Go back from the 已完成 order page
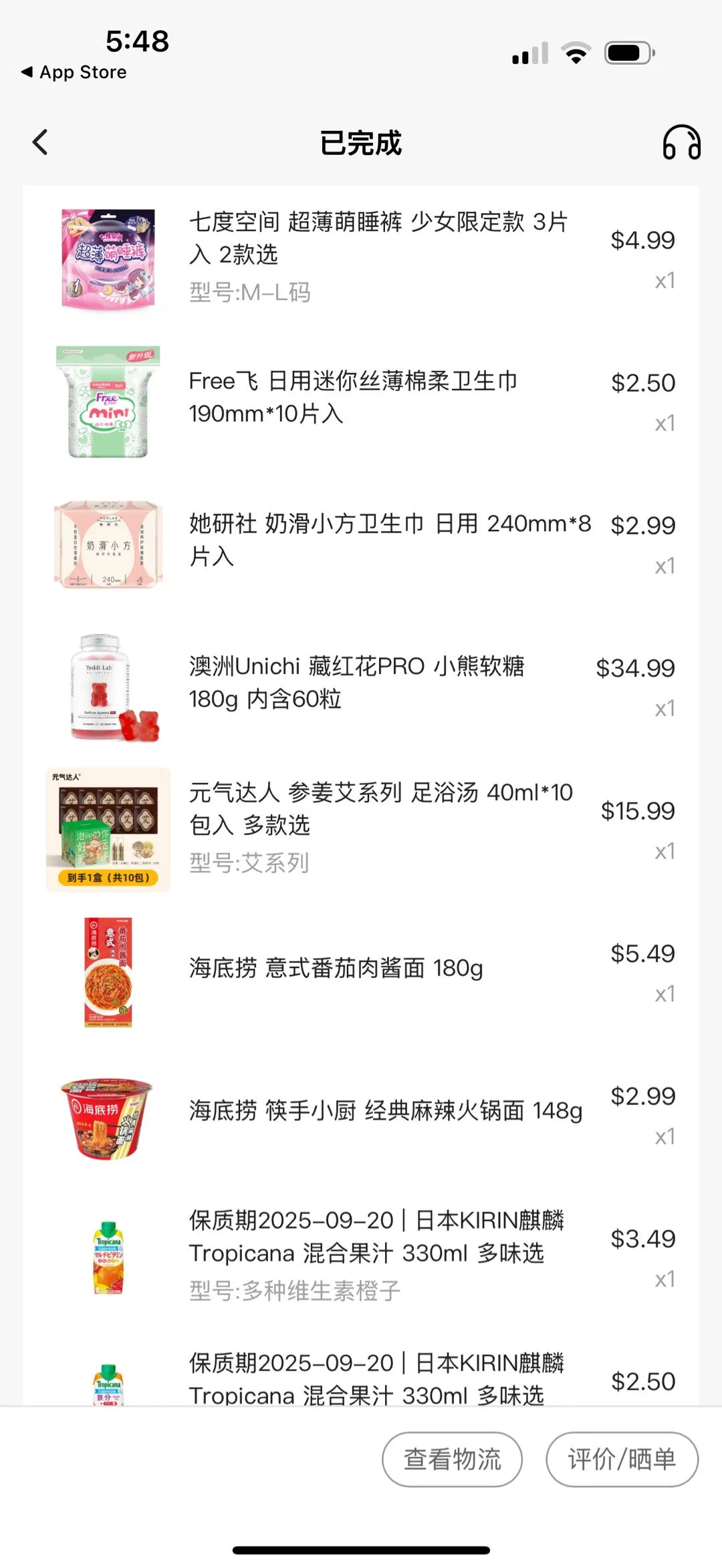 pos(41,142)
